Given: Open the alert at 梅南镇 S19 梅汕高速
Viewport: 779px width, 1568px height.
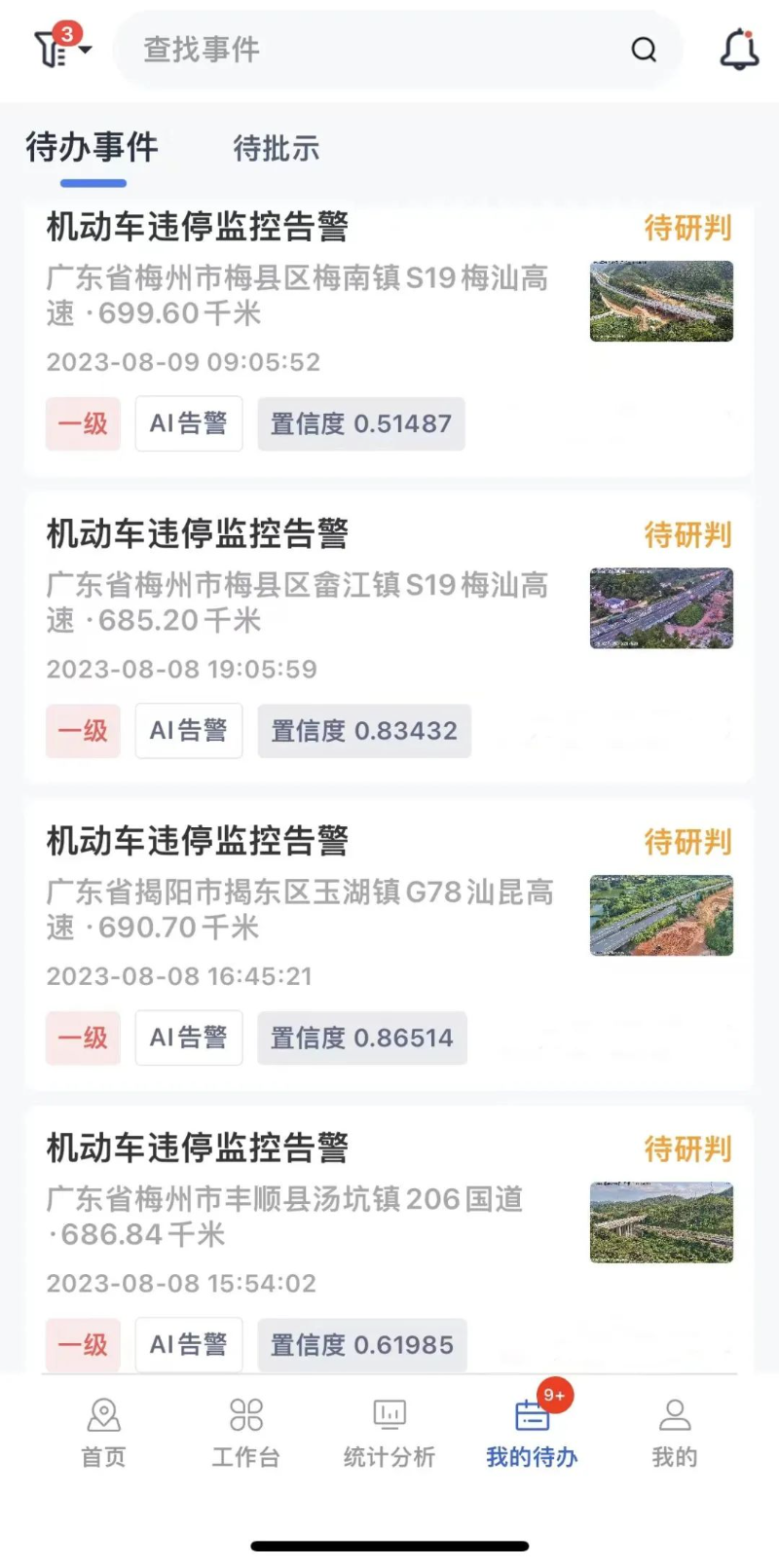Looking at the screenshot, I should pyautogui.click(x=297, y=295).
